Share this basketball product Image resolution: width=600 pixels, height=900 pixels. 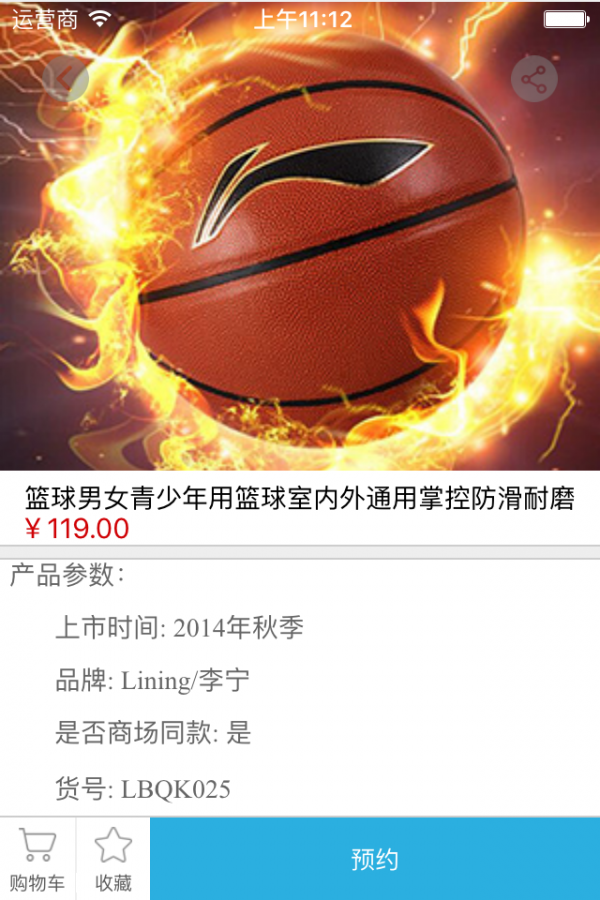(534, 78)
